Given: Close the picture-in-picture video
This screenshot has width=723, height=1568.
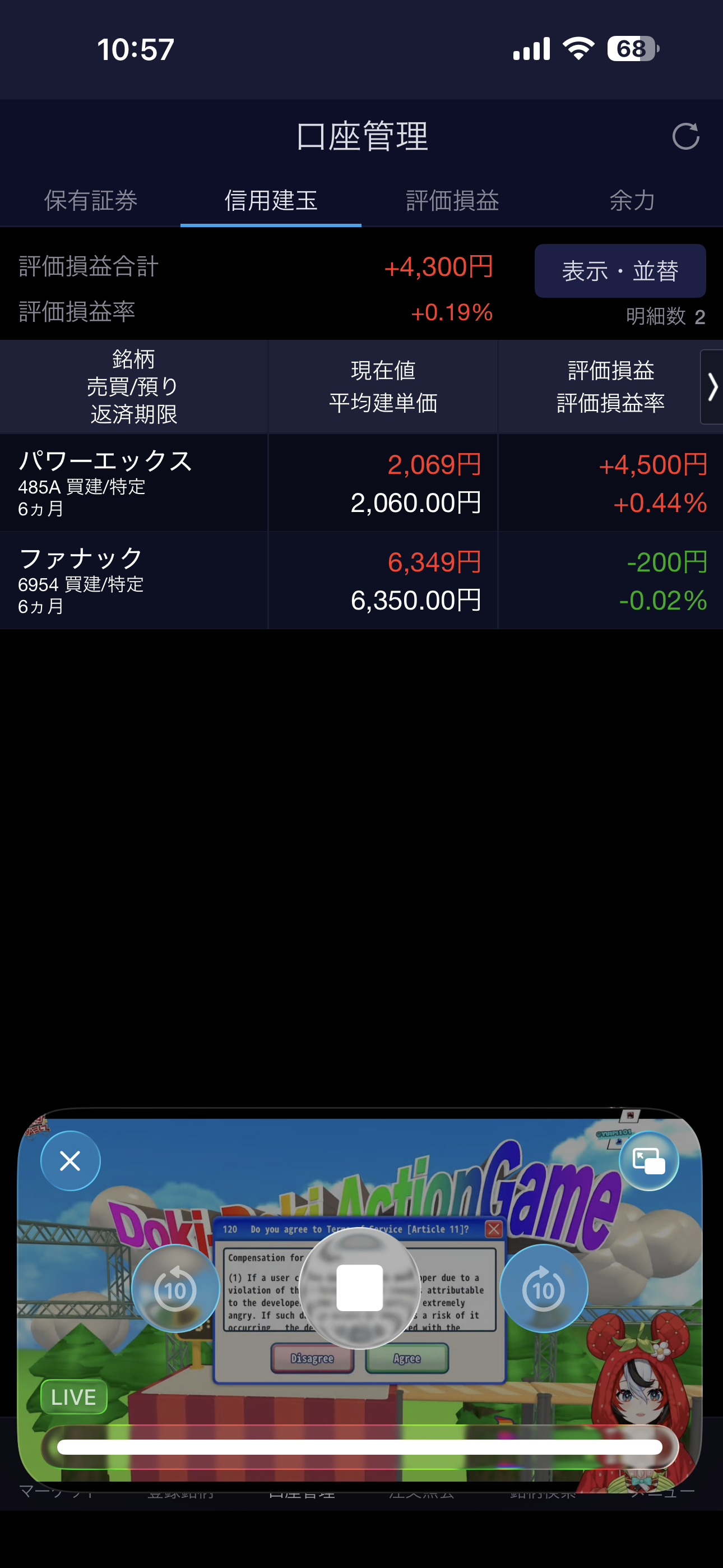Looking at the screenshot, I should (x=71, y=1161).
